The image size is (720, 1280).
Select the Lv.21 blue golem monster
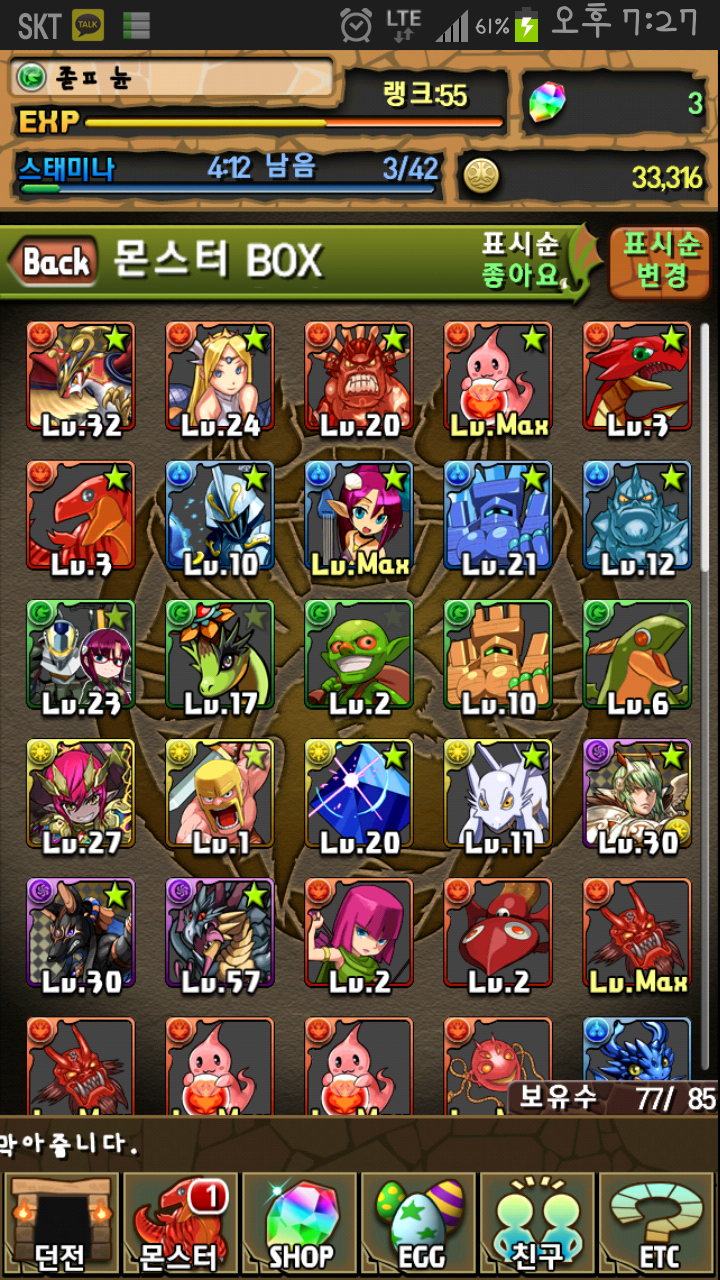click(498, 516)
